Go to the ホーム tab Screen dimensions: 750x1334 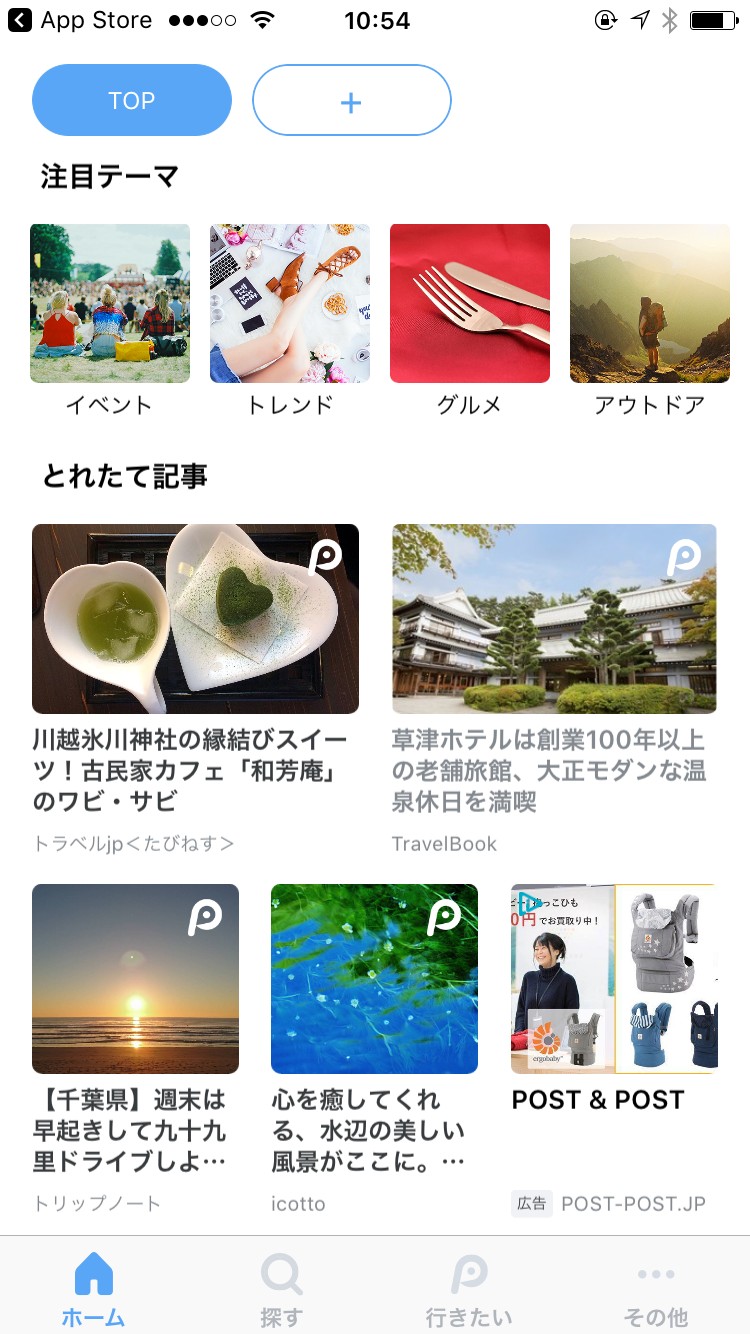coord(93,1288)
